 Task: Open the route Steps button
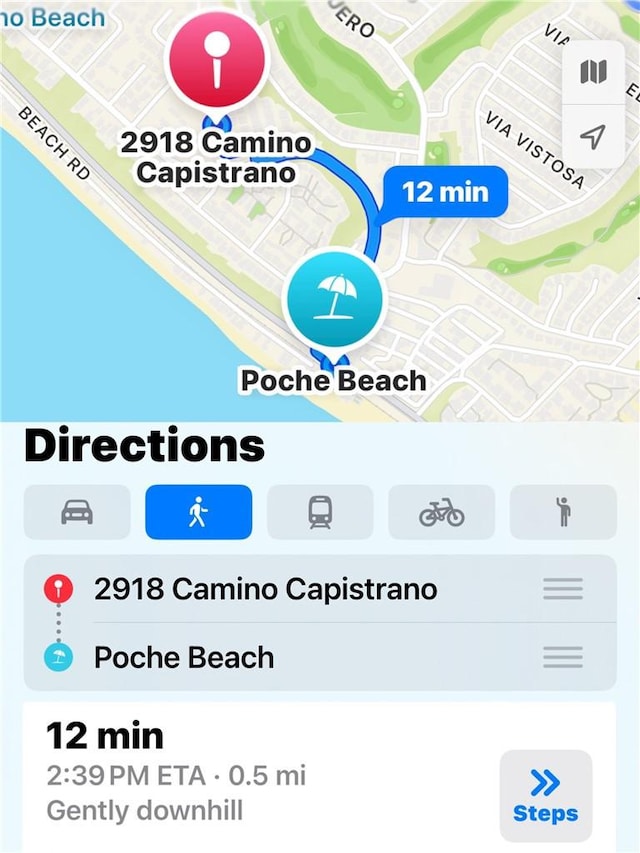[545, 796]
